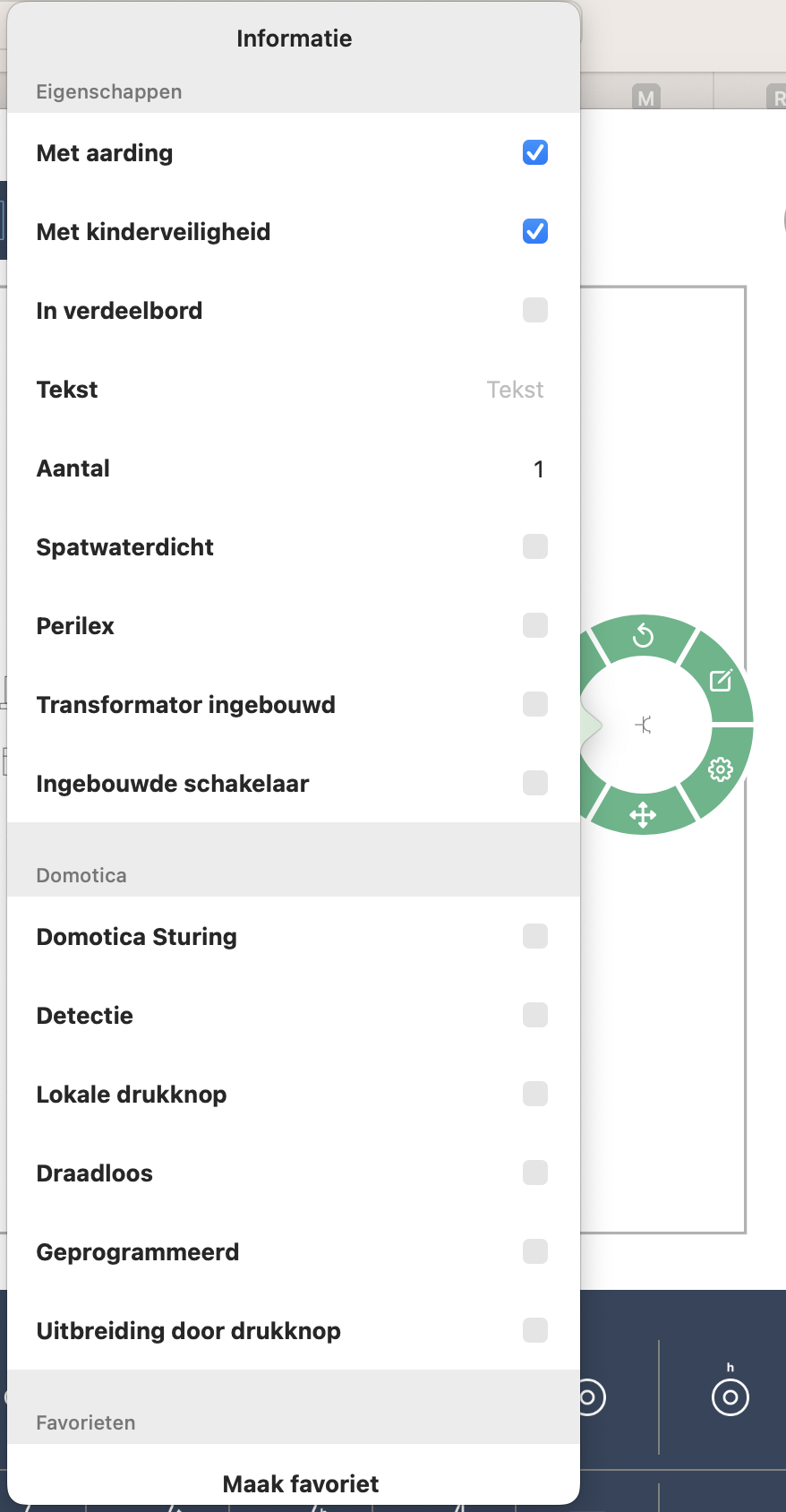Tick Transformator ingebouwd checkbox
The width and height of the screenshot is (786, 1512).
535,705
